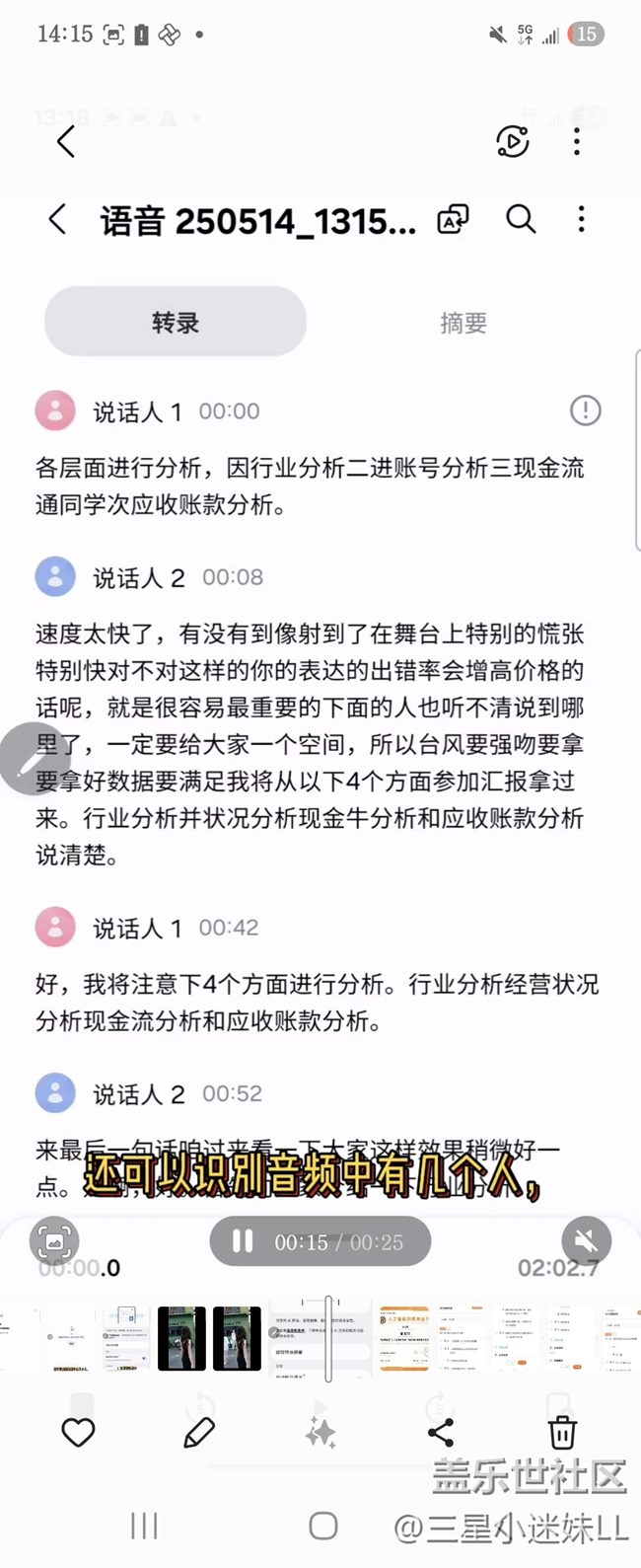641x1568 pixels.
Task: Open video in the video player
Action: [512, 142]
